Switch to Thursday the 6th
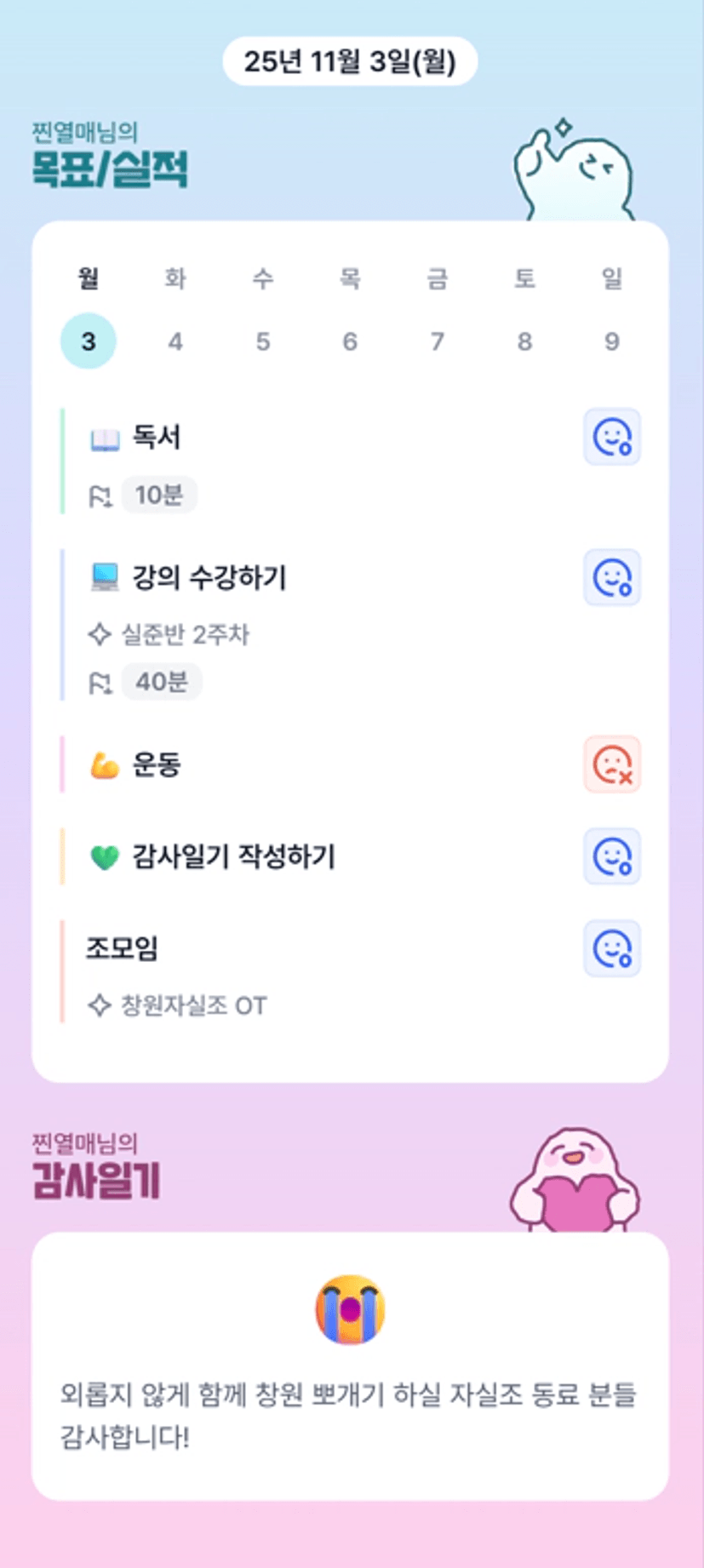Viewport: 704px width, 1568px height. (350, 341)
